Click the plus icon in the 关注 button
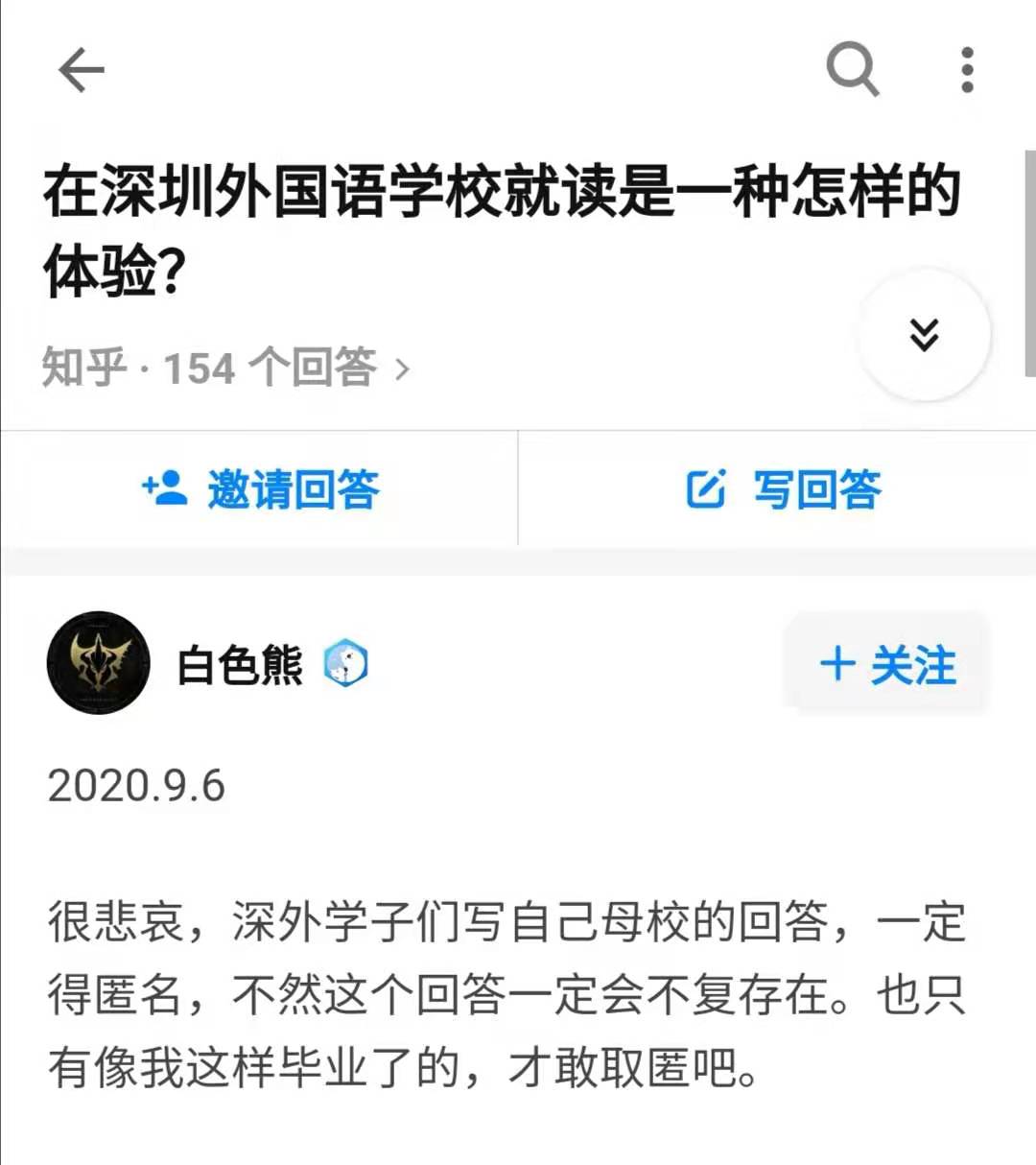The image size is (1036, 1165). click(837, 664)
